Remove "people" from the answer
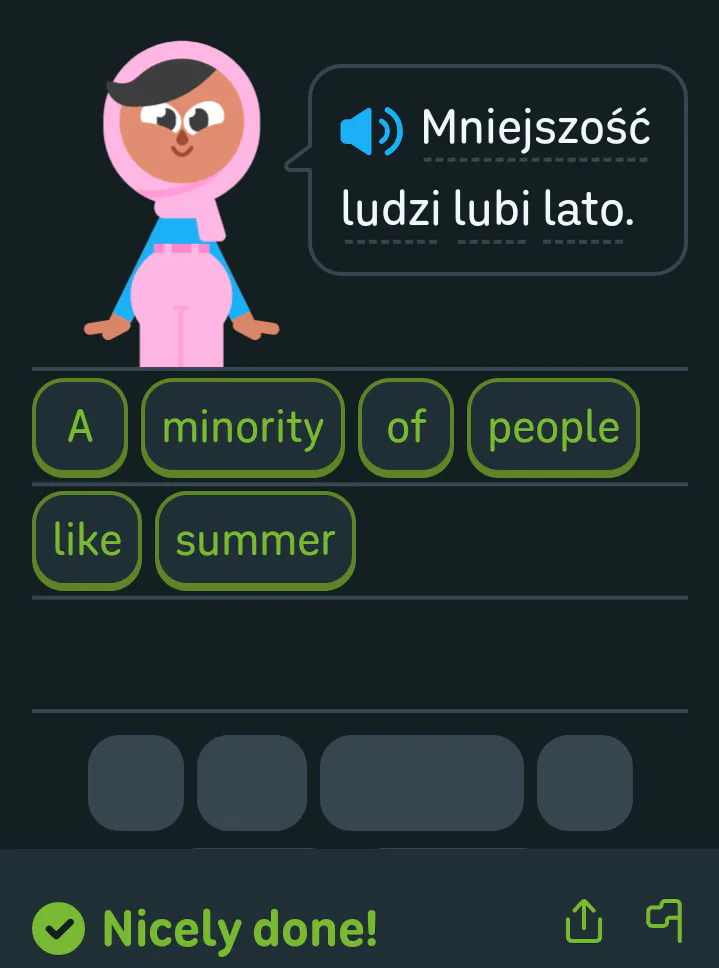The width and height of the screenshot is (719, 968). 553,427
